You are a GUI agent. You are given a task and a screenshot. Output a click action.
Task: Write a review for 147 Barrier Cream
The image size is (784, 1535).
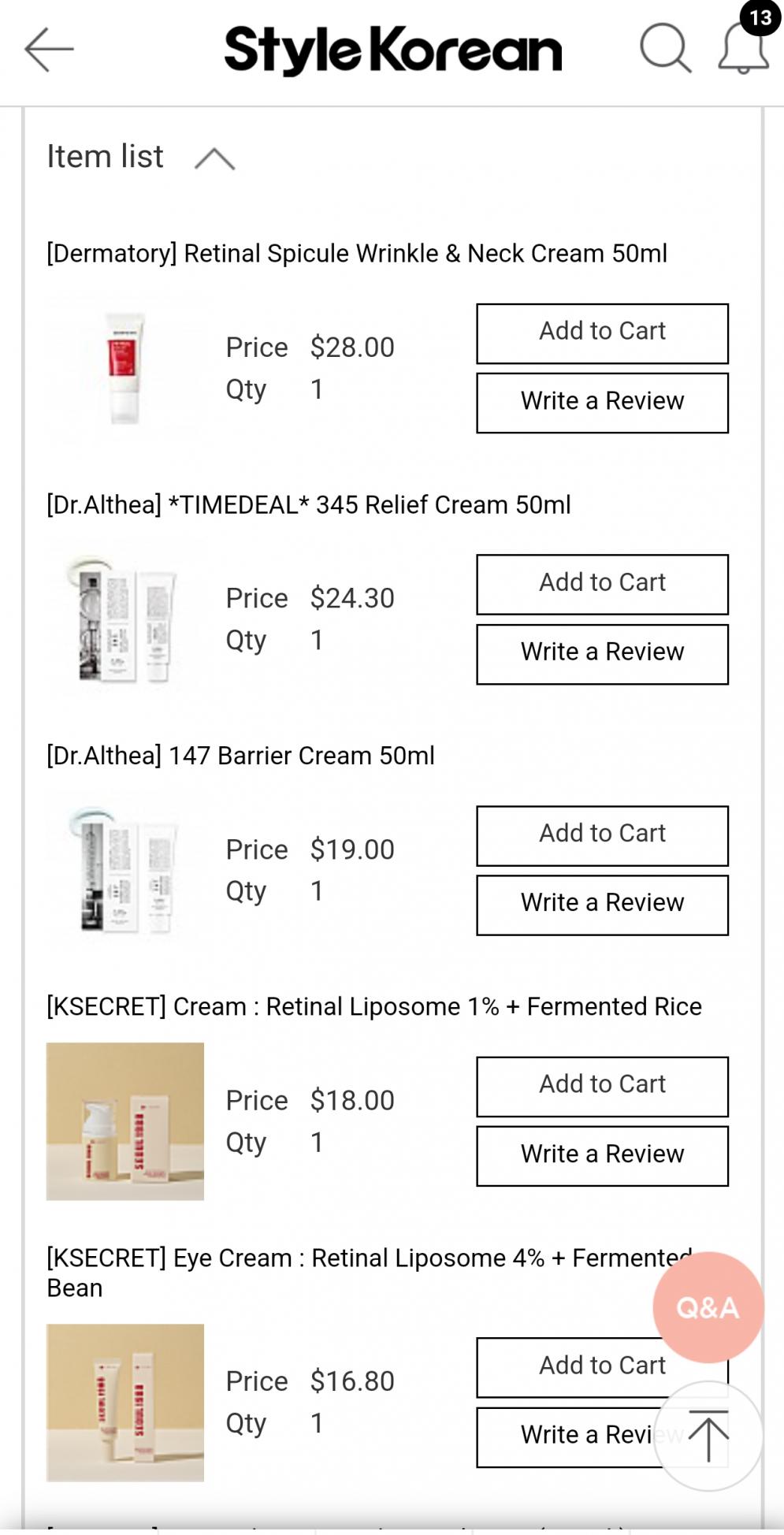(x=602, y=905)
